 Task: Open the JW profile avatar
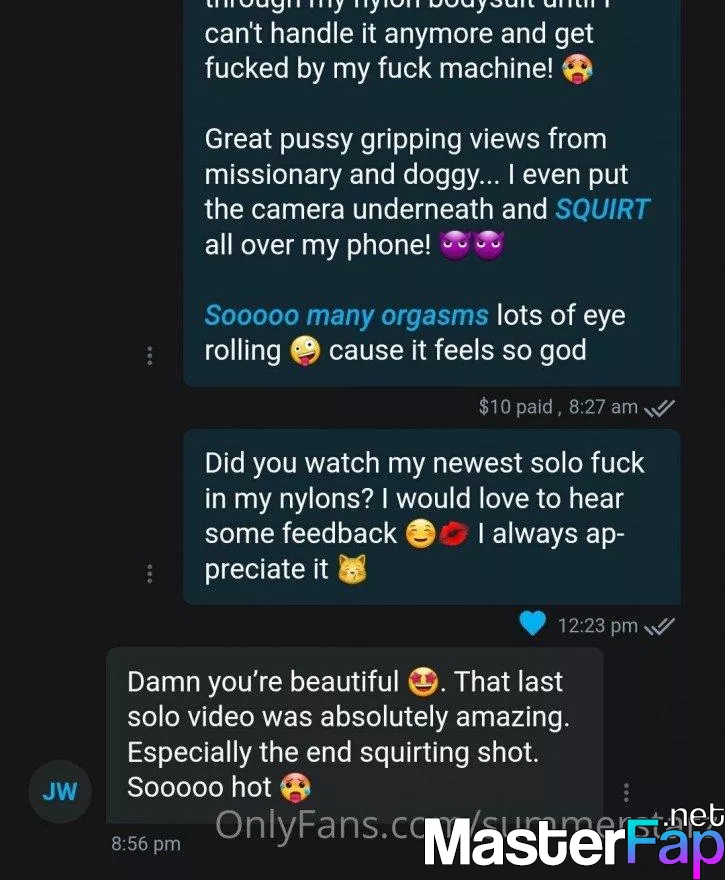60,792
